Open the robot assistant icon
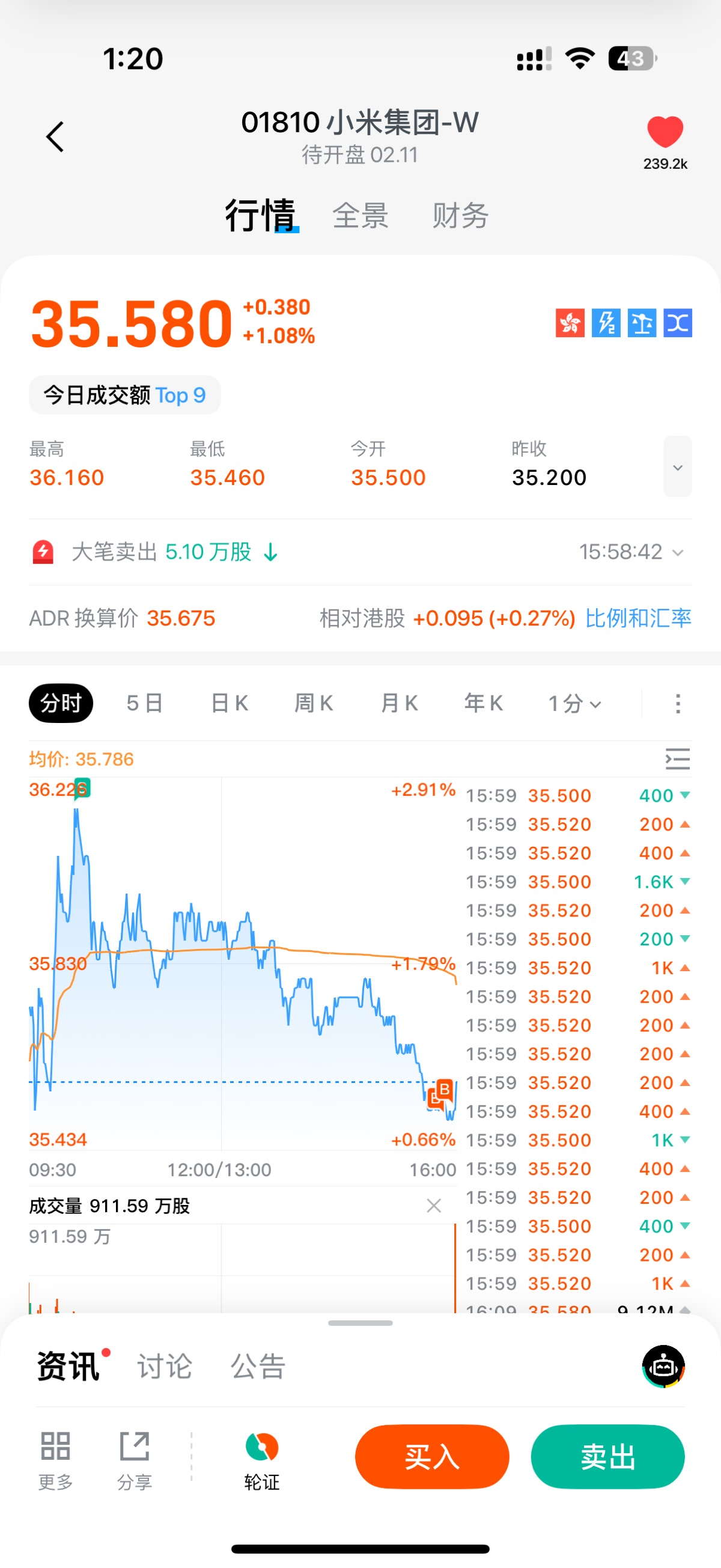721x1568 pixels. tap(663, 1367)
